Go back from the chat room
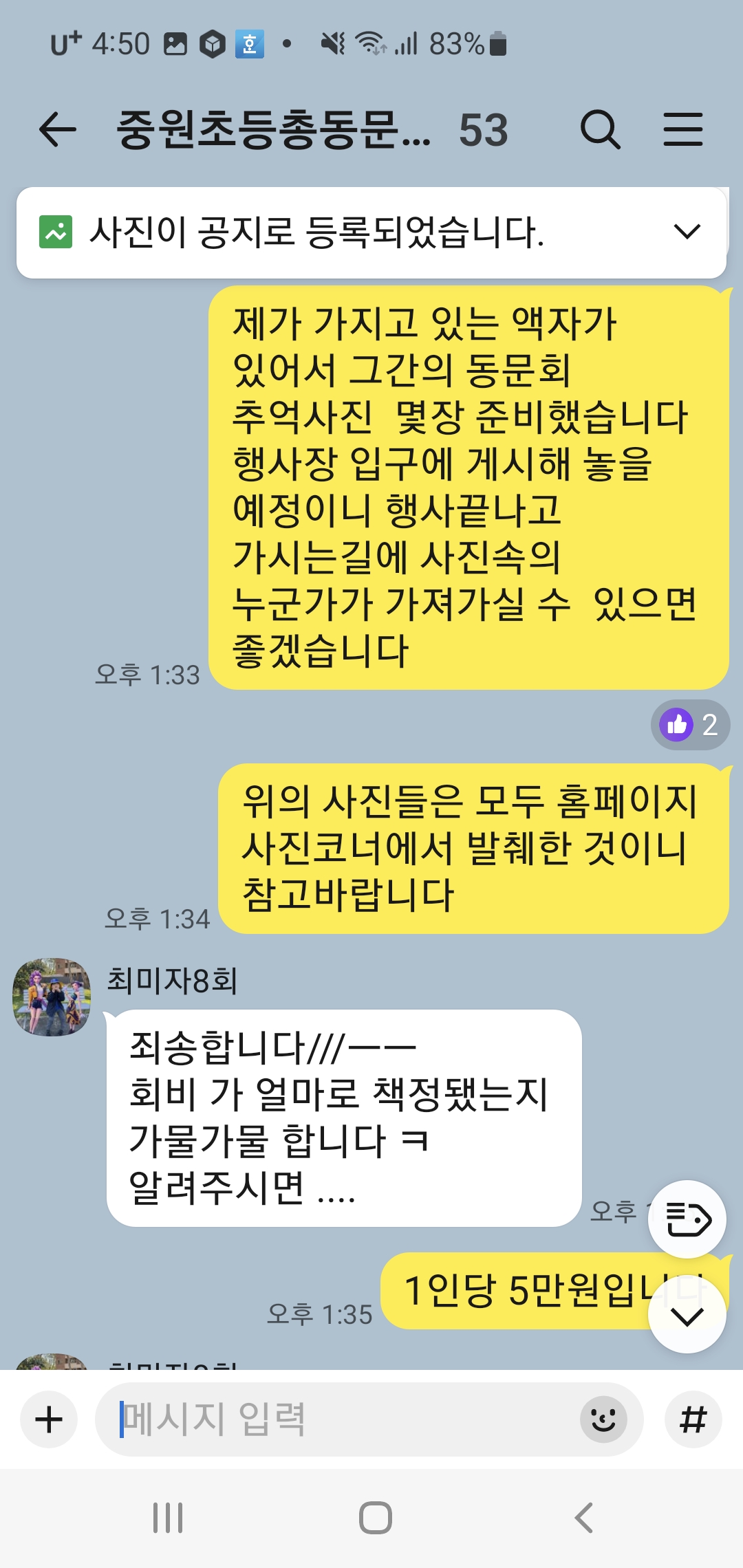 coord(58,130)
